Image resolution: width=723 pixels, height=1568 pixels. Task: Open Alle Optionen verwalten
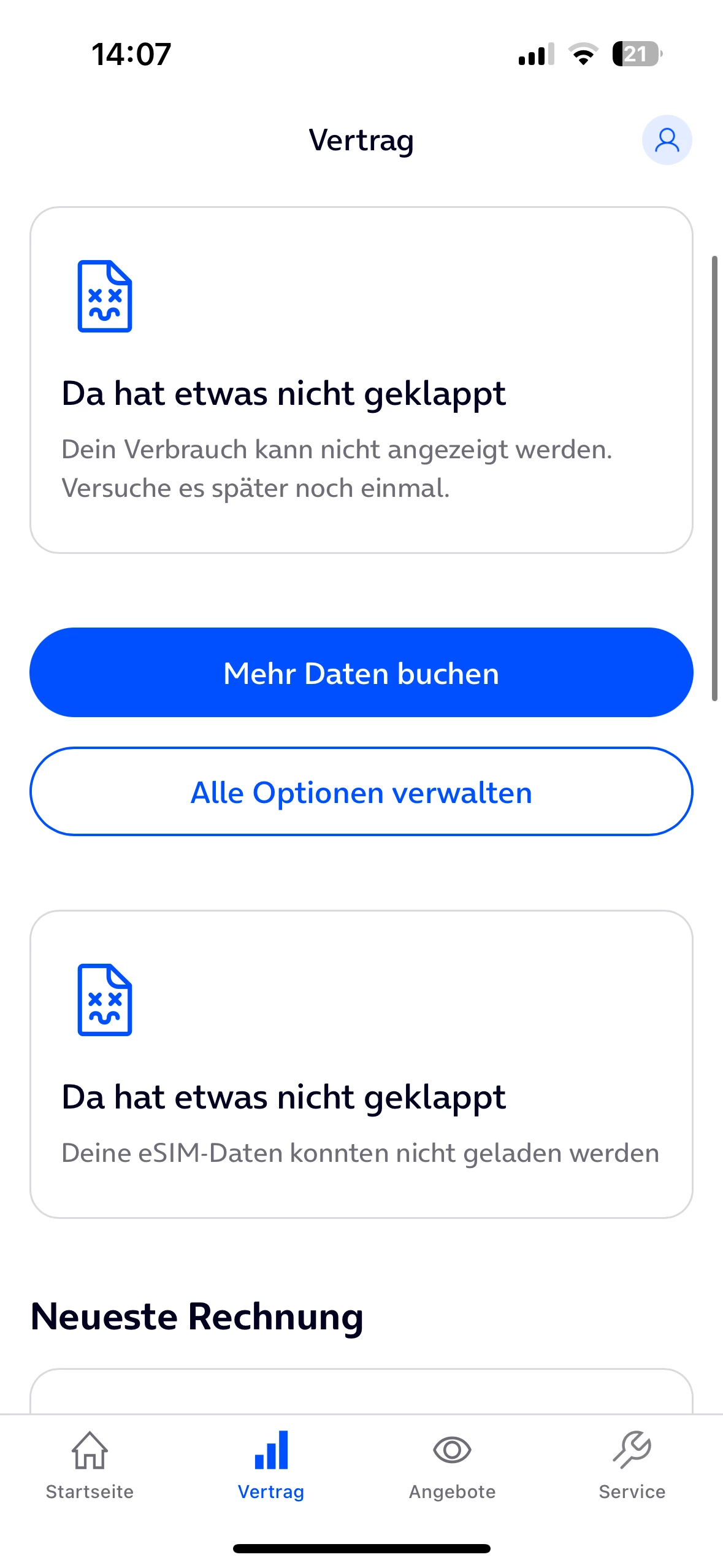click(361, 791)
